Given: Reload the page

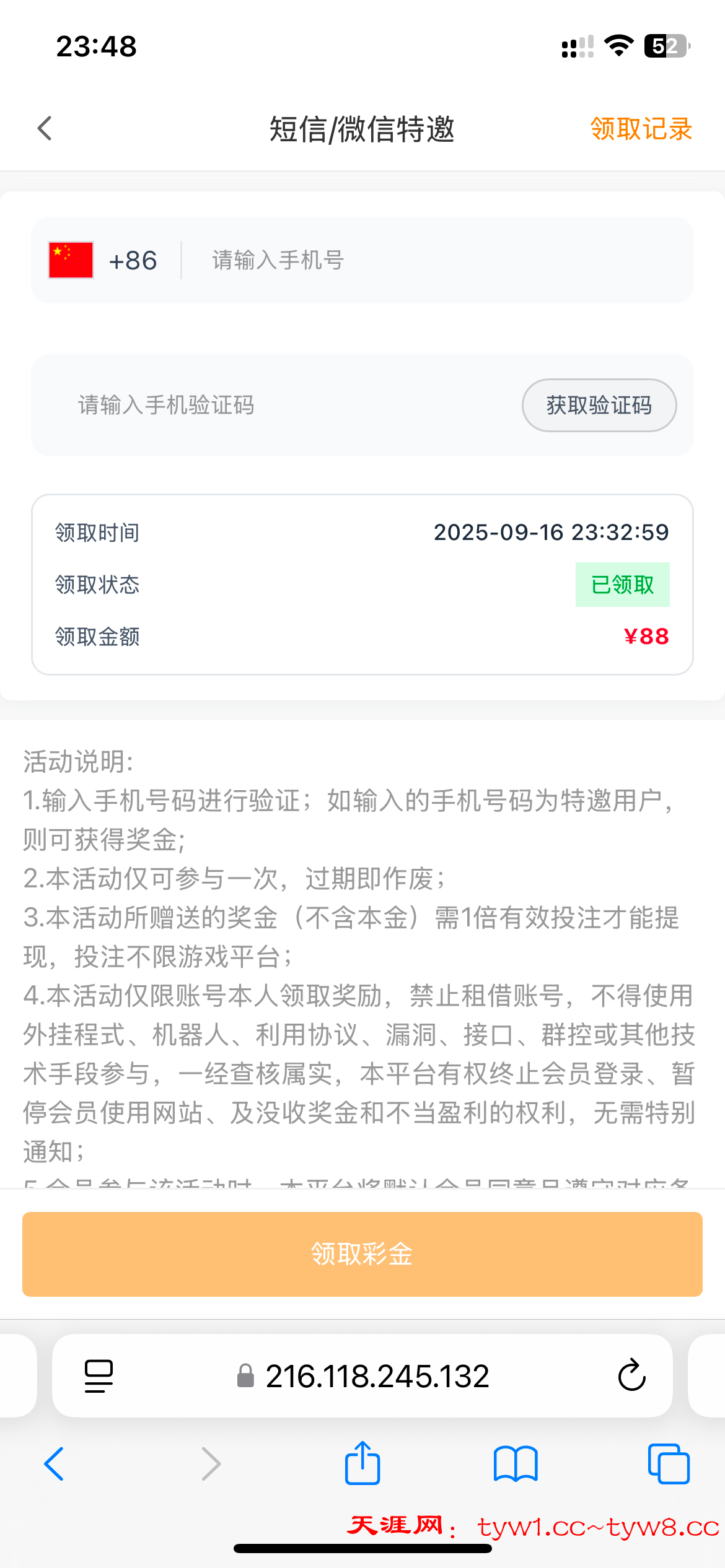Looking at the screenshot, I should click(631, 1376).
